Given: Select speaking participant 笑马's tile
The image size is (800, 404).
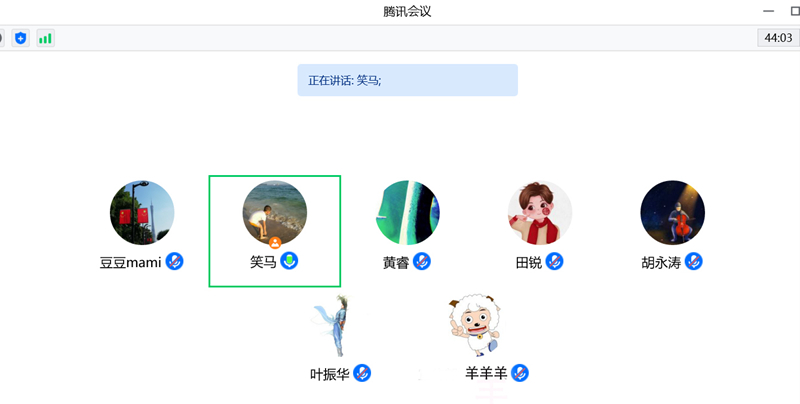Looking at the screenshot, I should click(x=274, y=230).
